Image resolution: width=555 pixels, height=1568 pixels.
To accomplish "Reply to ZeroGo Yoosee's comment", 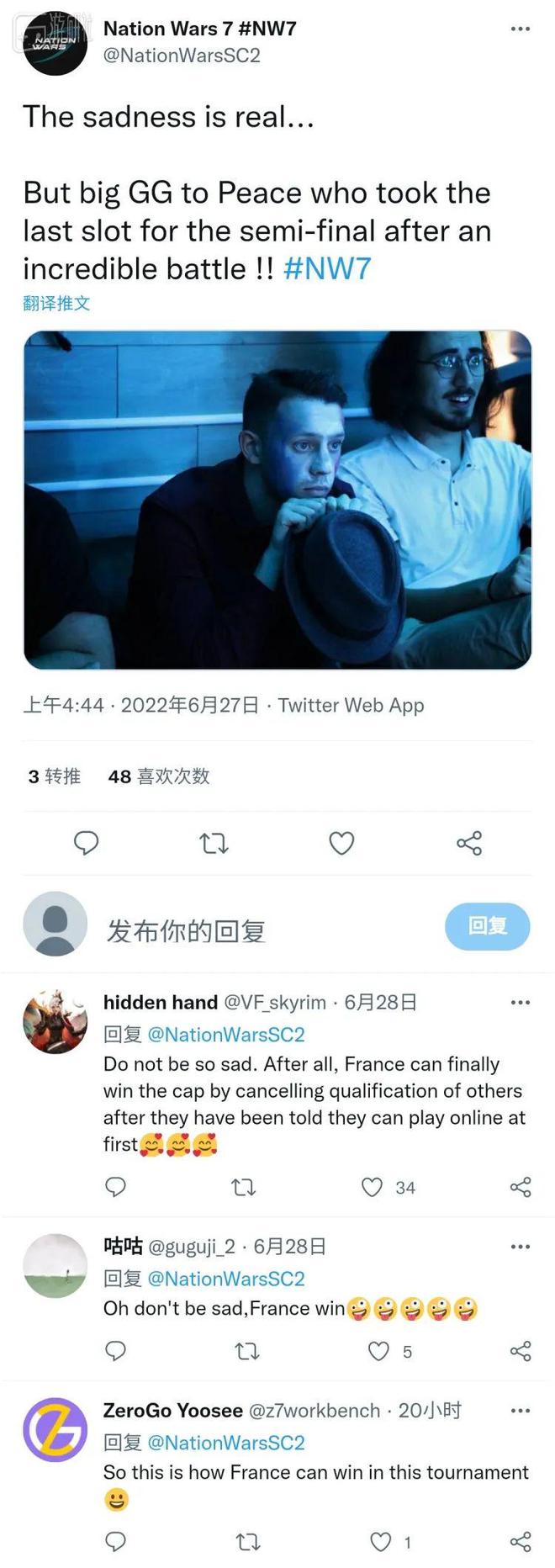I will 115,1542.
